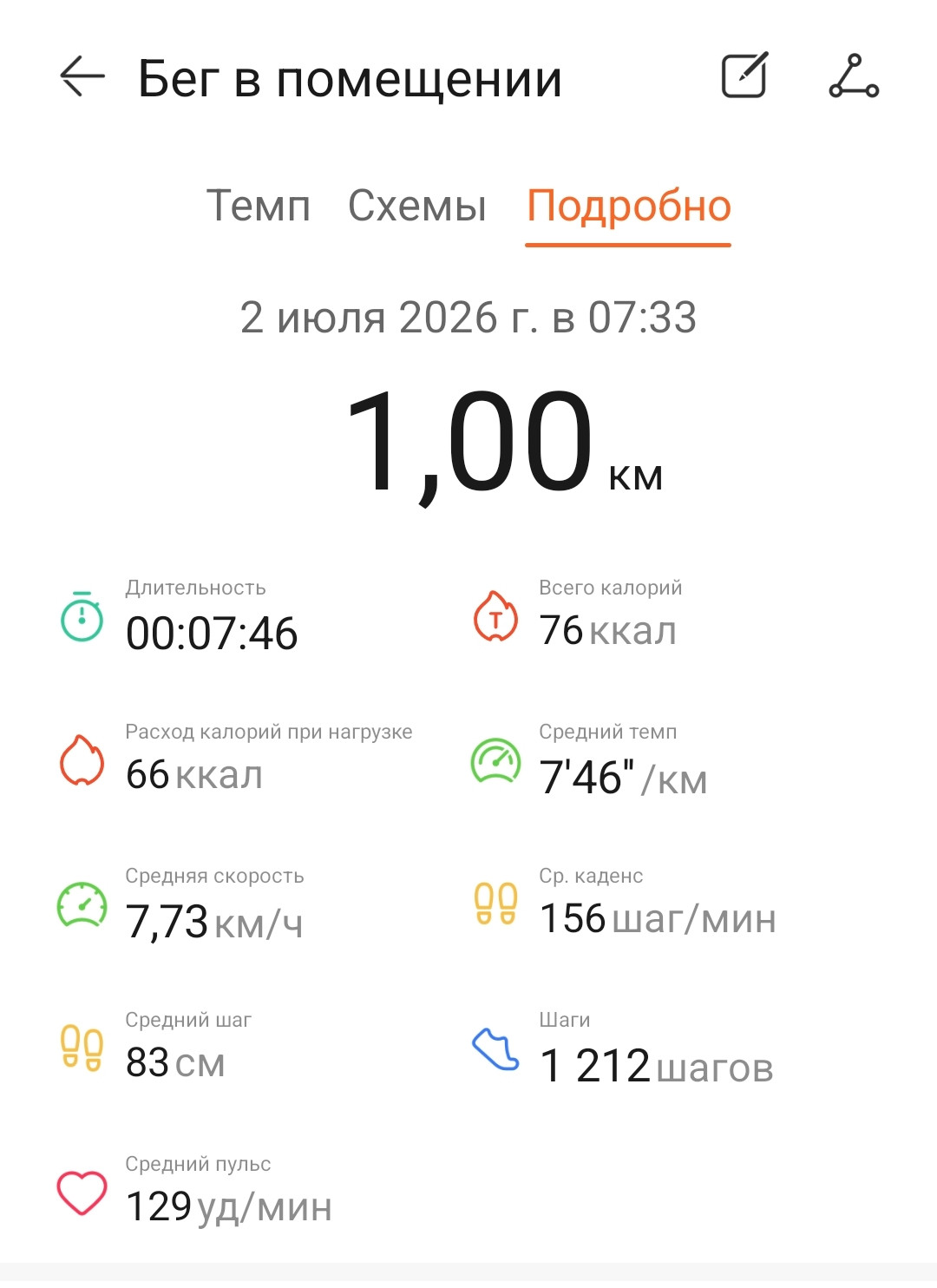The width and height of the screenshot is (937, 1288).
Task: Switch to the Темп tab
Action: 258,207
